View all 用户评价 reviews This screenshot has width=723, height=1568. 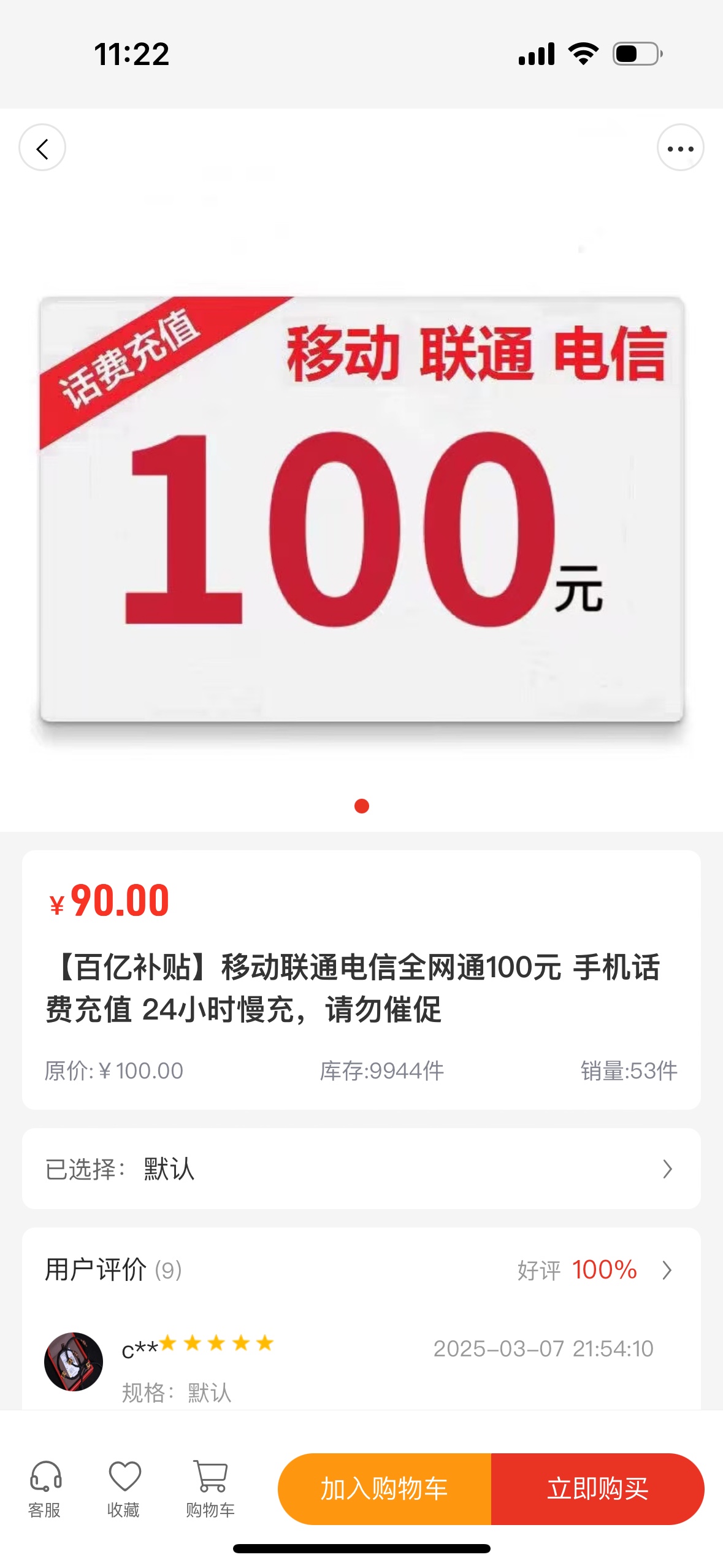click(x=361, y=1270)
